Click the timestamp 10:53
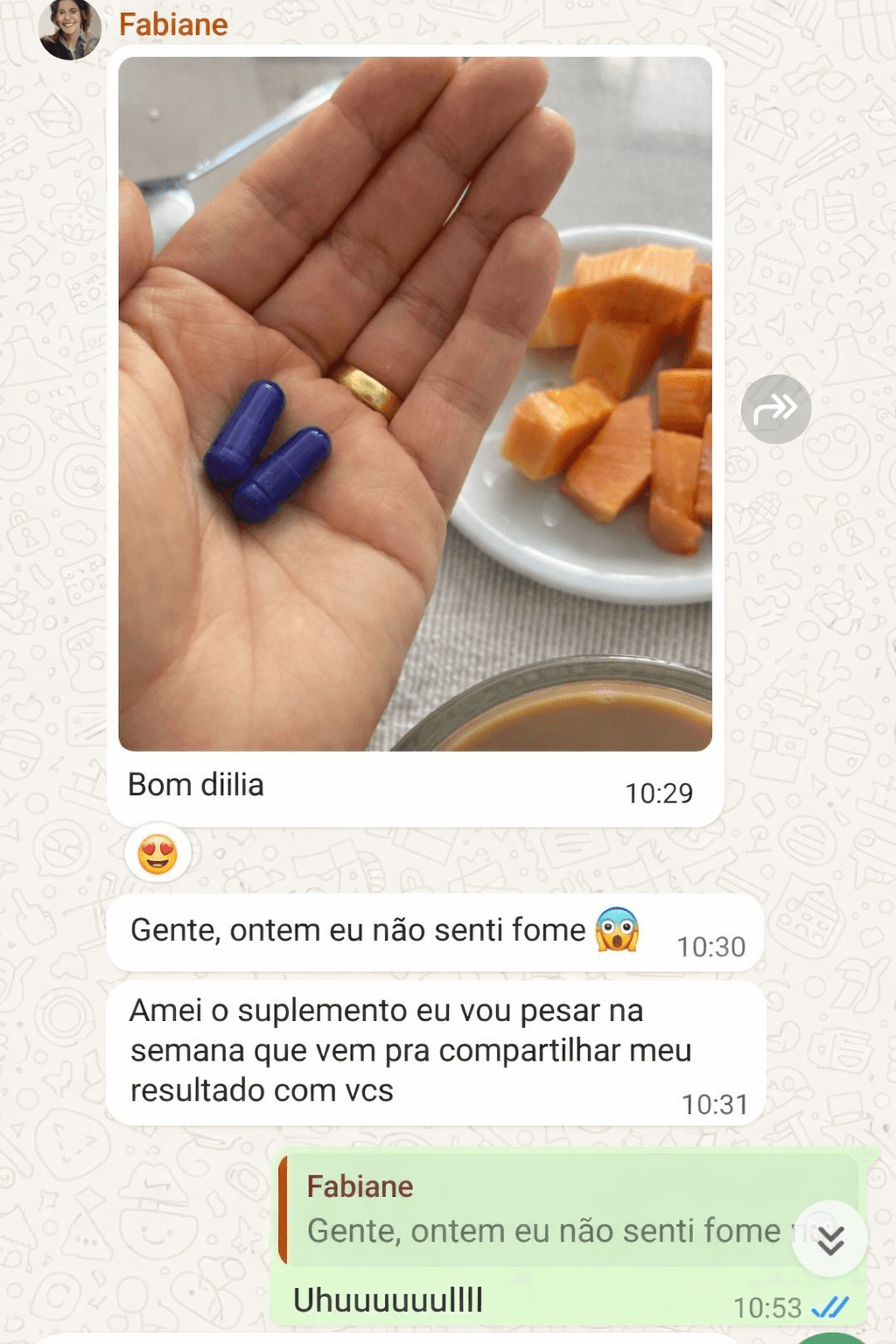Viewport: 896px width, 1344px height. coord(769,1307)
